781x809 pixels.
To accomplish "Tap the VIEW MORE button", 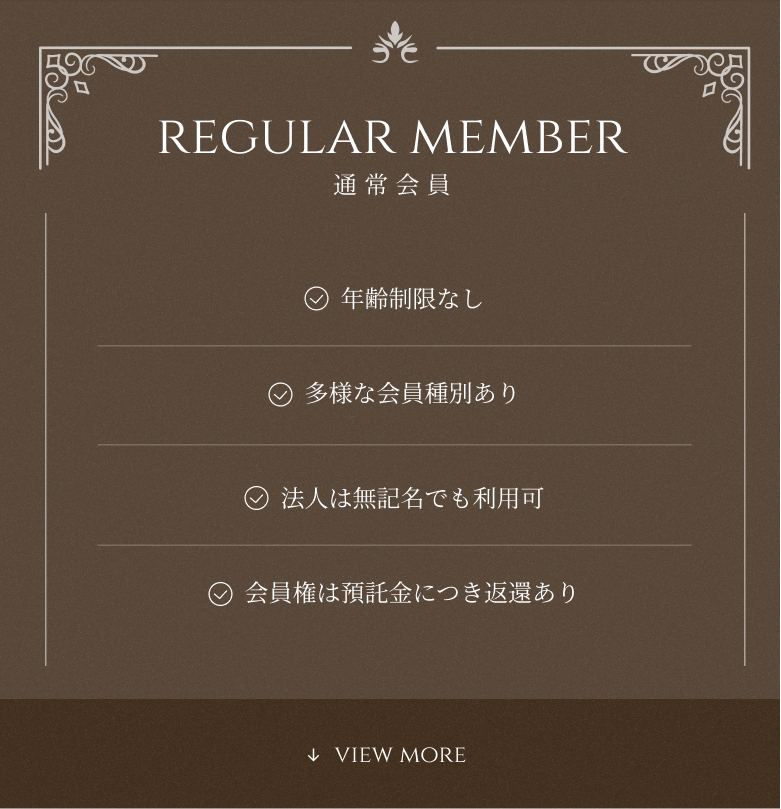I will pyautogui.click(x=388, y=755).
